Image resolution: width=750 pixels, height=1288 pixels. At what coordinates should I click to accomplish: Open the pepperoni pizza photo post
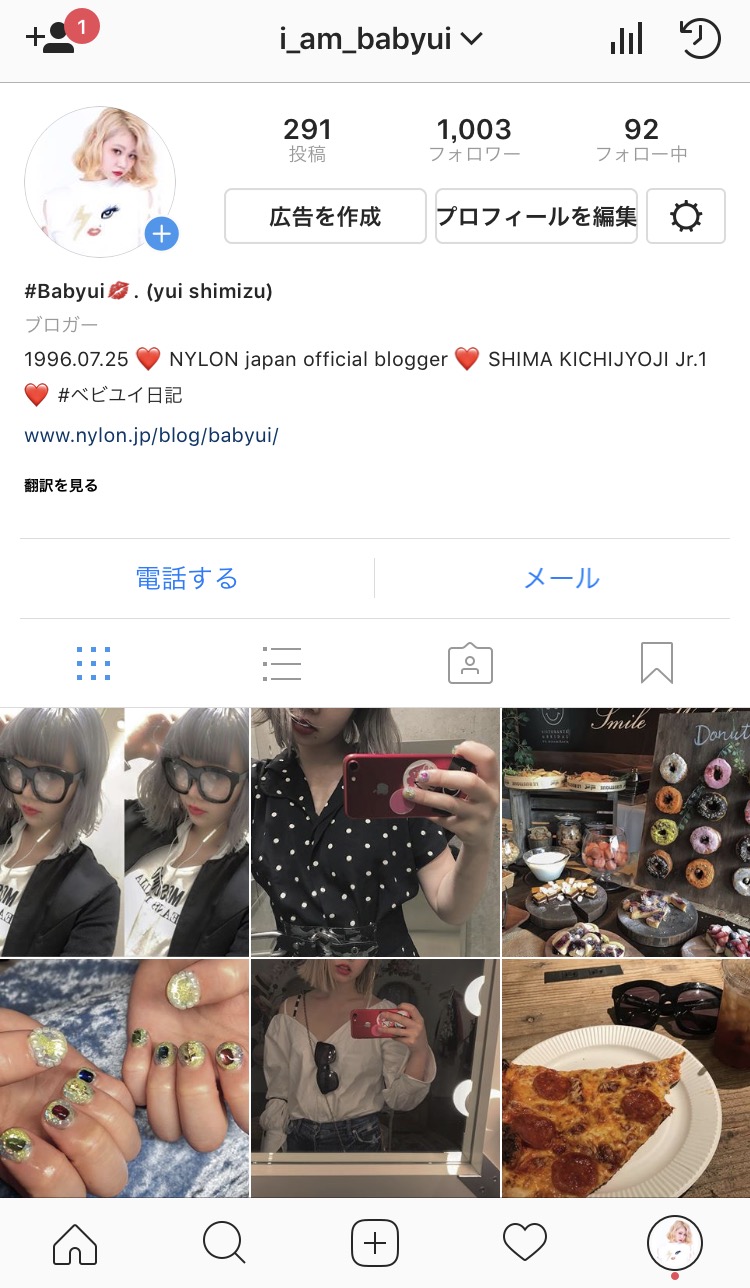coord(626,1078)
